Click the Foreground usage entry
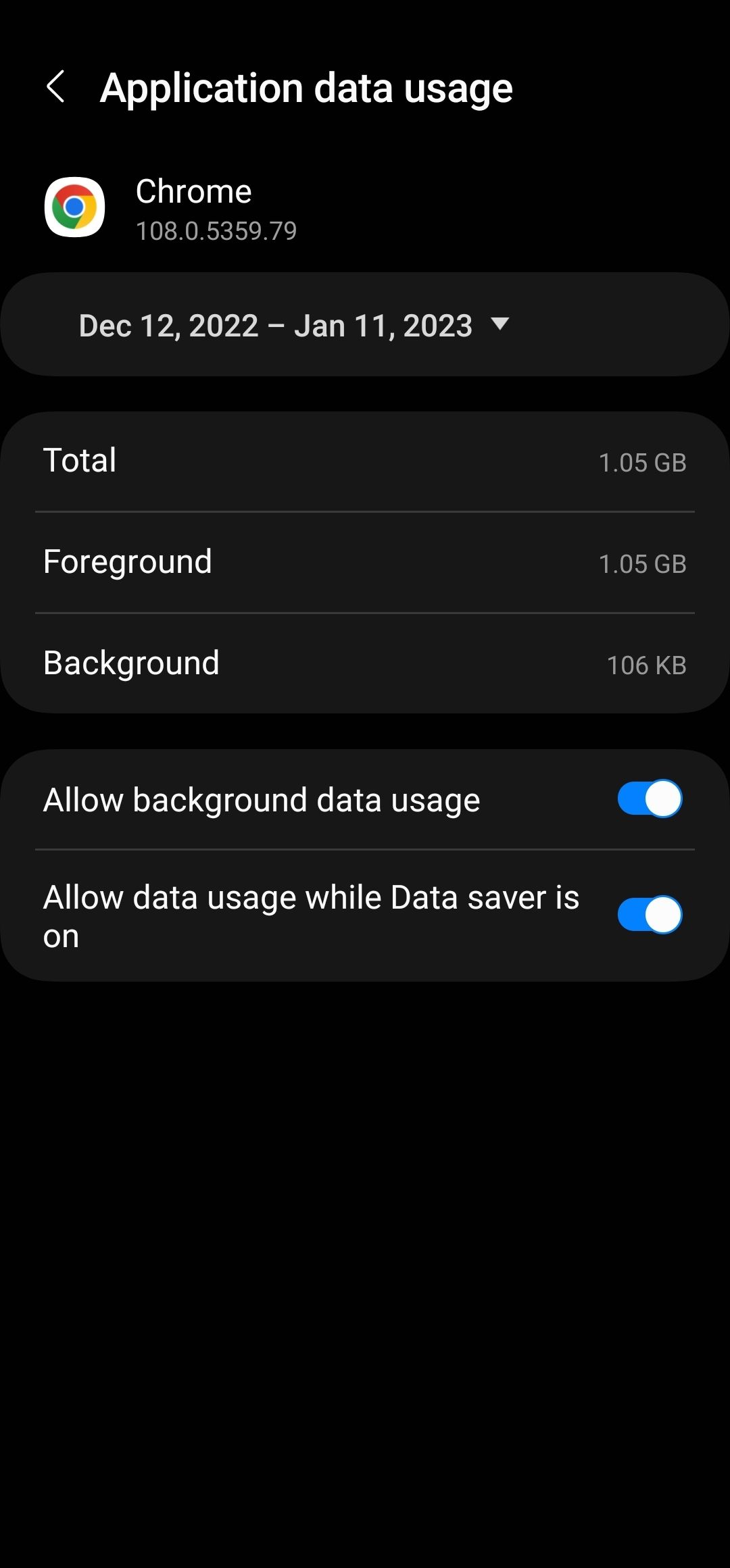 pyautogui.click(x=365, y=562)
